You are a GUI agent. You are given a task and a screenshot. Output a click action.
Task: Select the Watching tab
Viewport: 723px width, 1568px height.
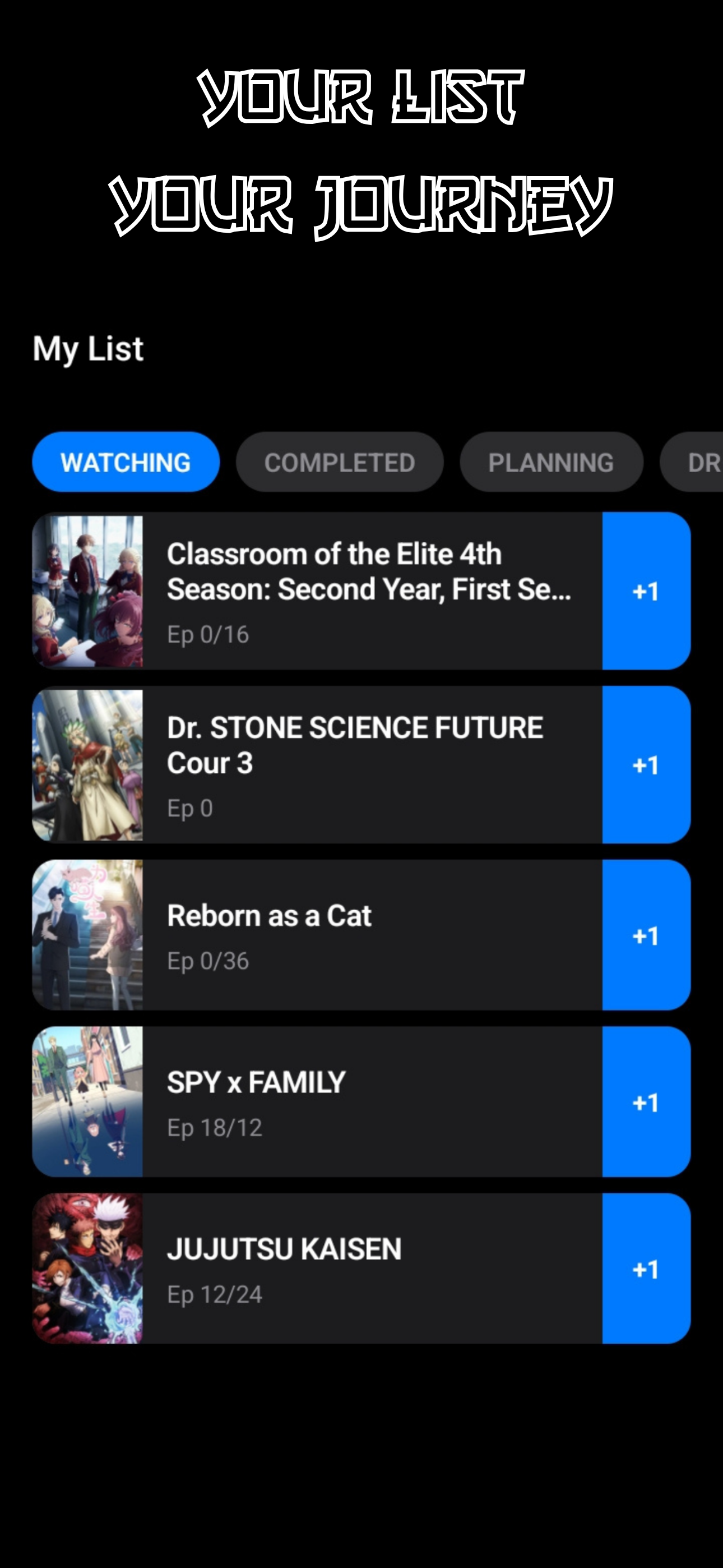(x=126, y=462)
